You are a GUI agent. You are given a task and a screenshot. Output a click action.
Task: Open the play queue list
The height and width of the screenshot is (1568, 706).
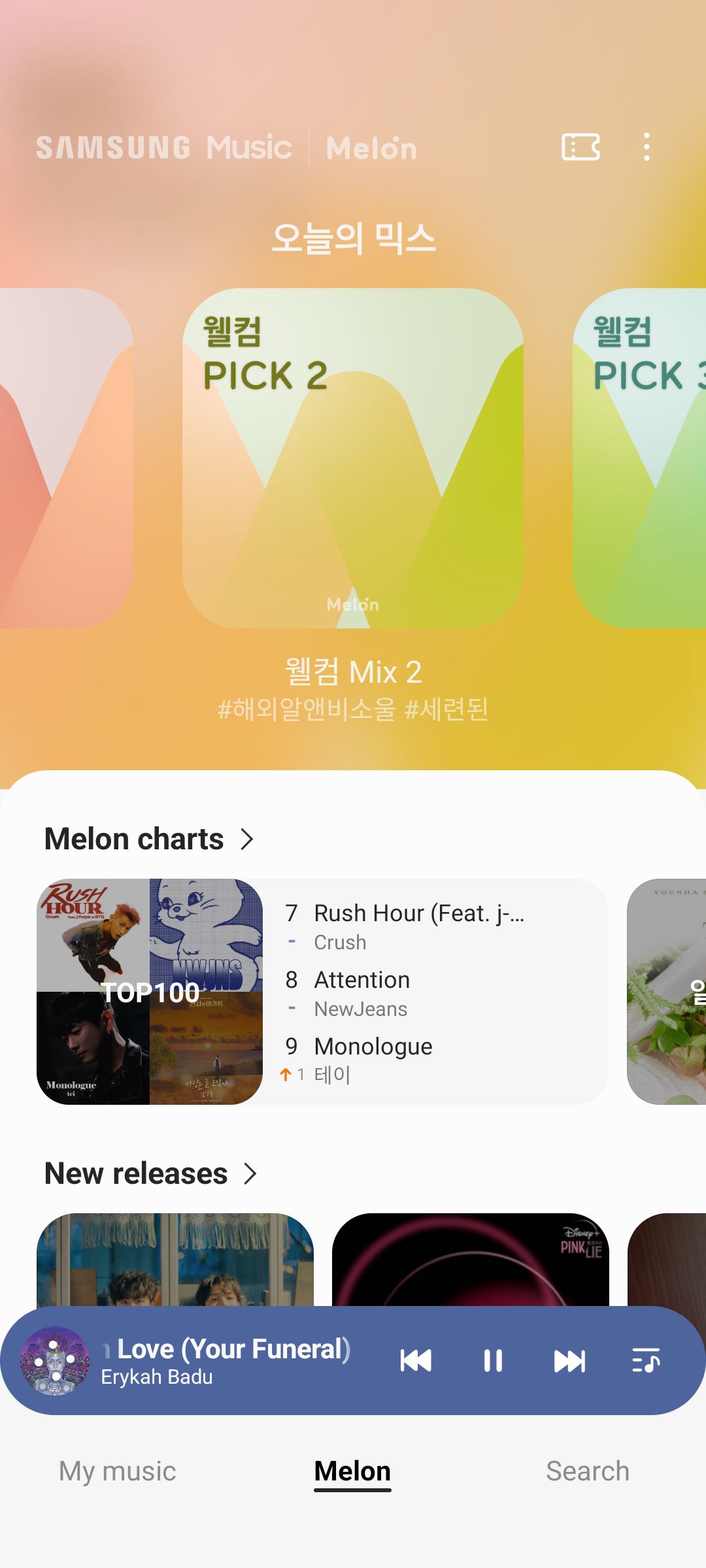pos(646,1361)
